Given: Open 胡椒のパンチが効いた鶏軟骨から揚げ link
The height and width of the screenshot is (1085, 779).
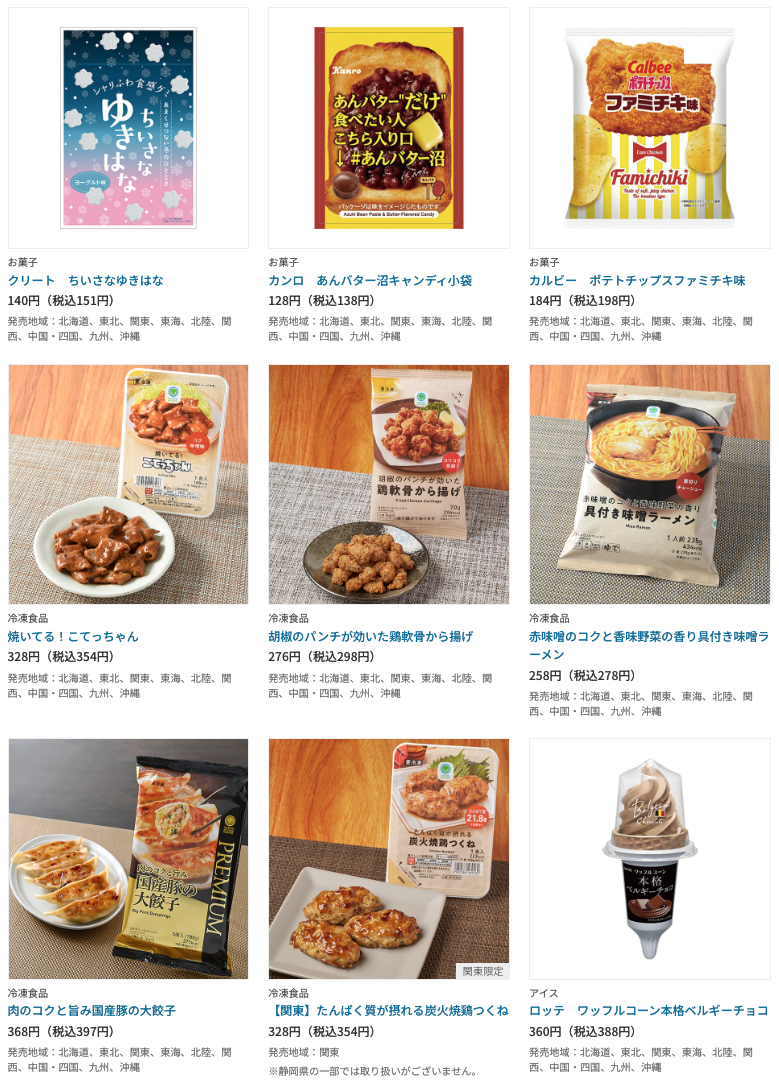Looking at the screenshot, I should (x=370, y=636).
